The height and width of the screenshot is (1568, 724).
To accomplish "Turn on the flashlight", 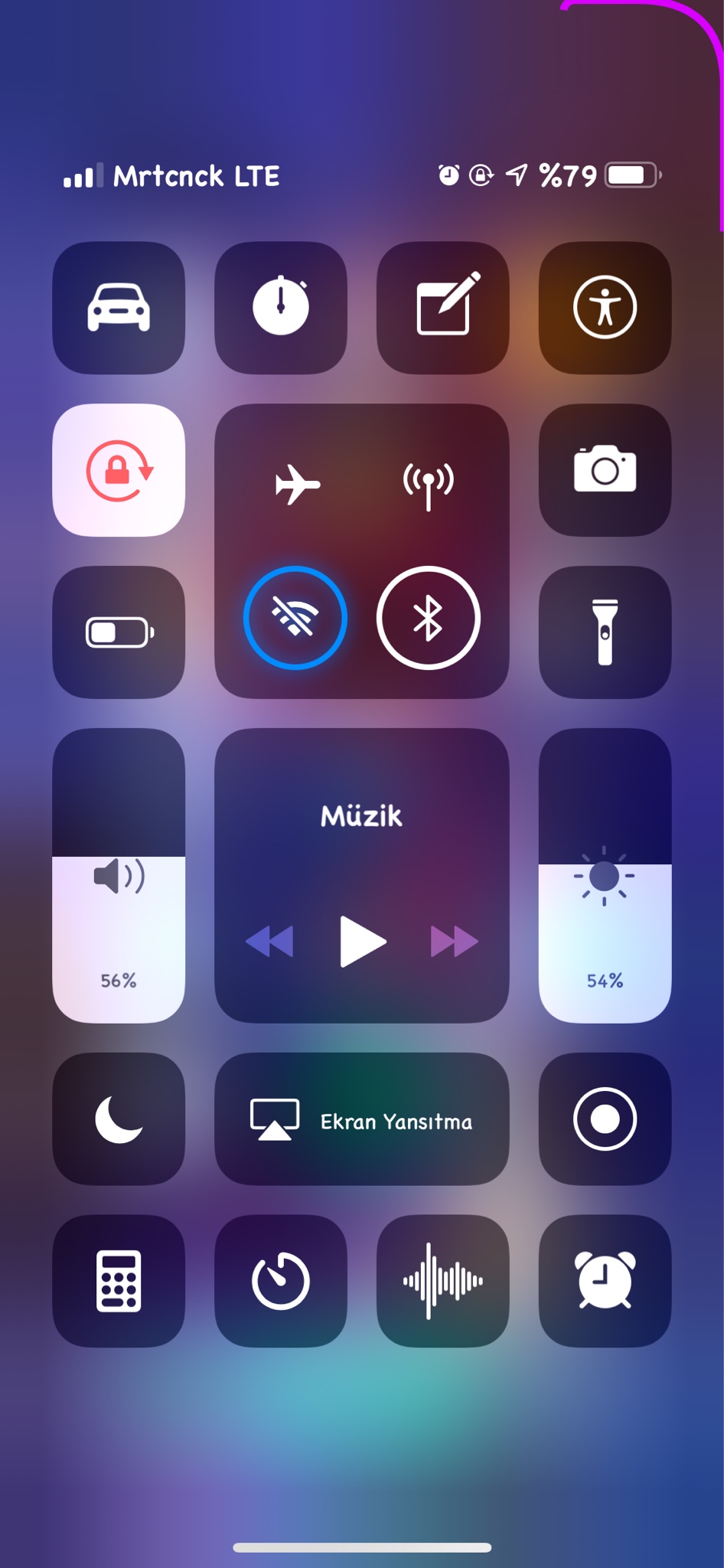I will pos(605,632).
